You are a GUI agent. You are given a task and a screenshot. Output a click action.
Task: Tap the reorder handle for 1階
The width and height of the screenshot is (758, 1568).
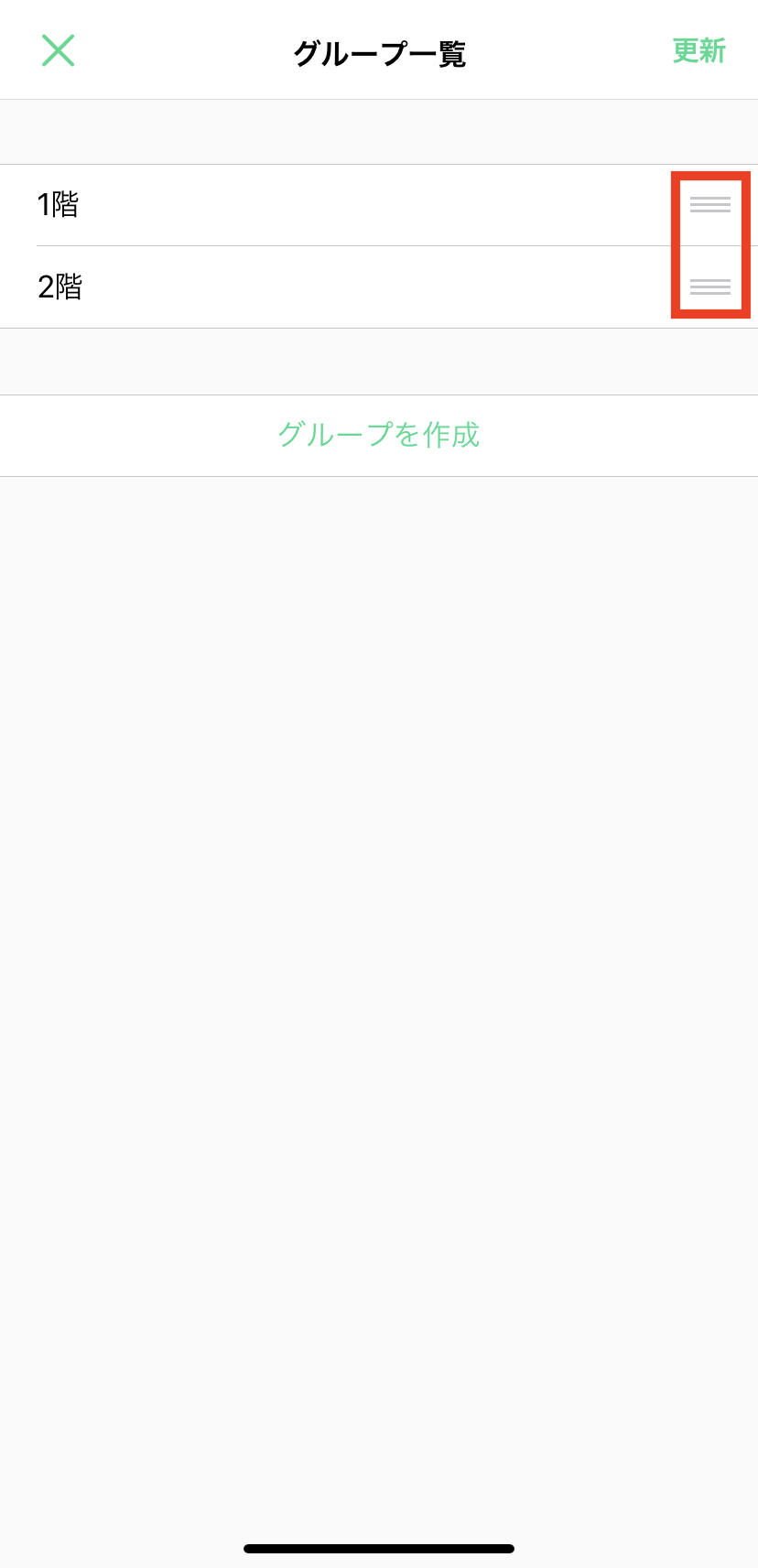710,204
